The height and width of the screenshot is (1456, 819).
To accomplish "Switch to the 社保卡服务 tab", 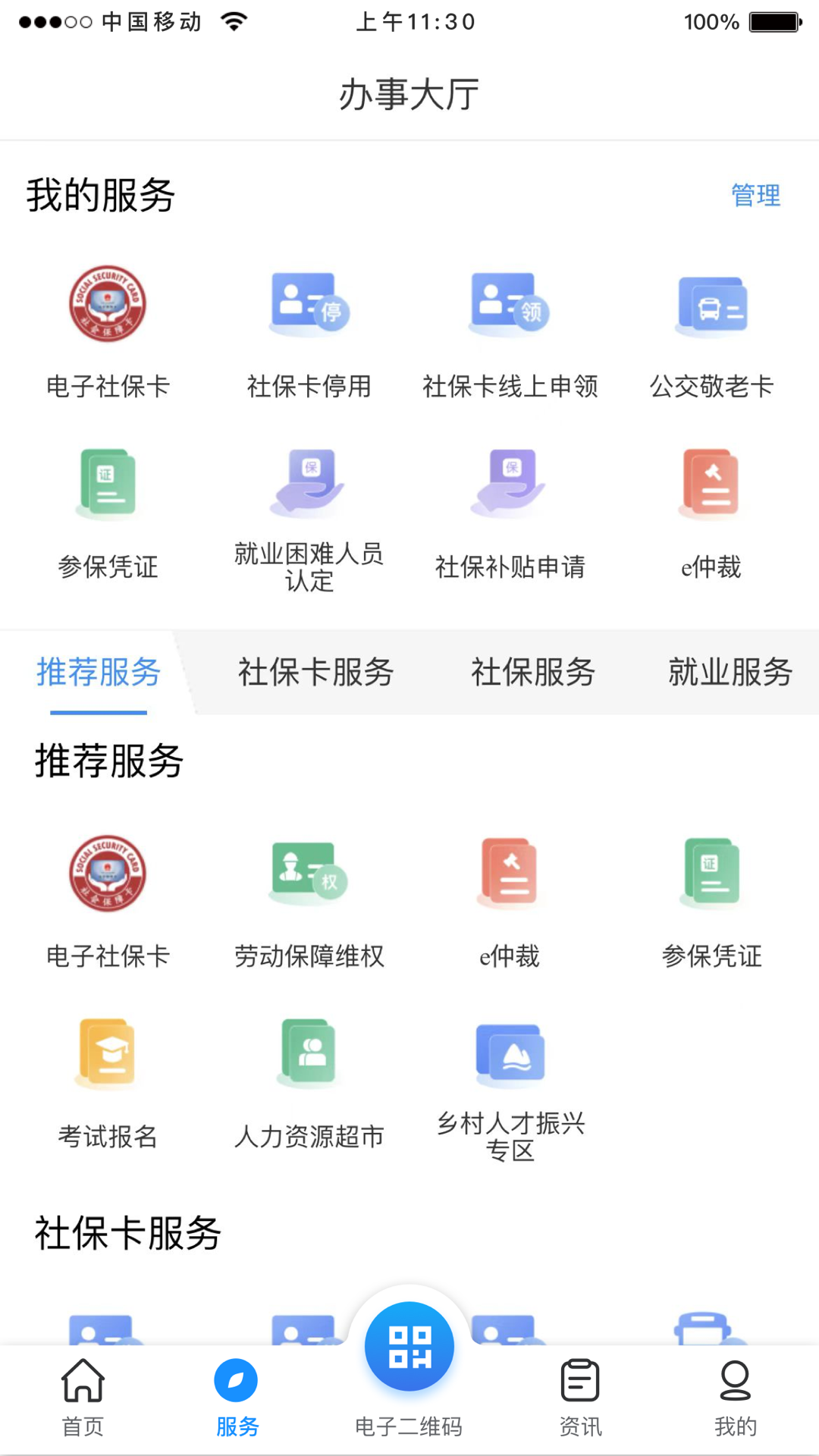I will [315, 672].
